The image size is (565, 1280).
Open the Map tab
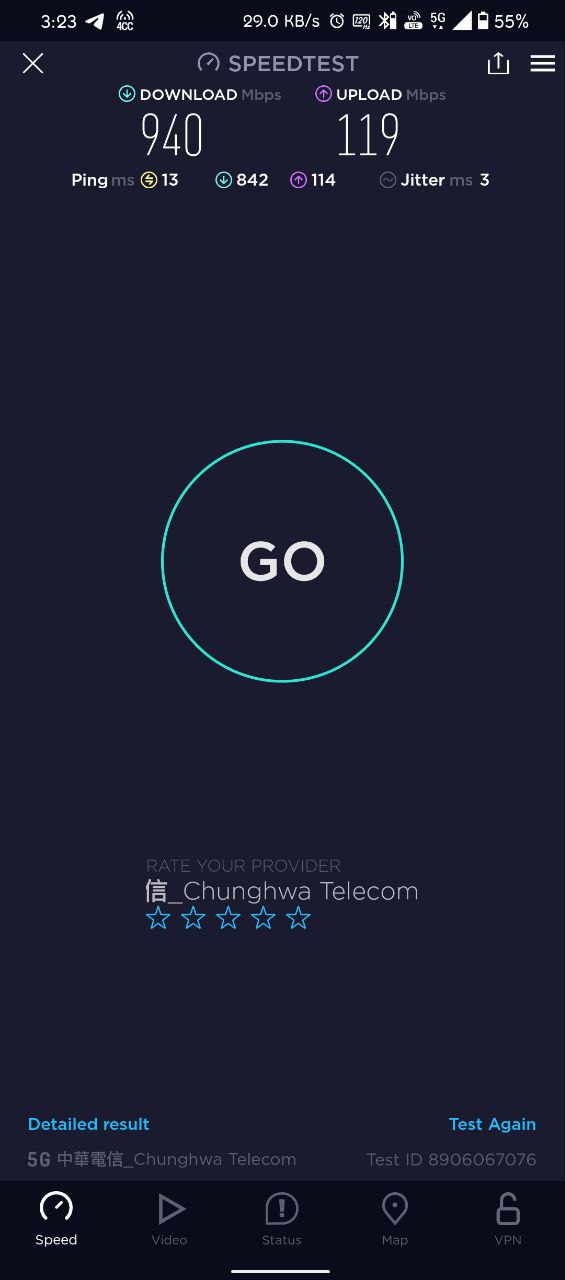tap(395, 1219)
